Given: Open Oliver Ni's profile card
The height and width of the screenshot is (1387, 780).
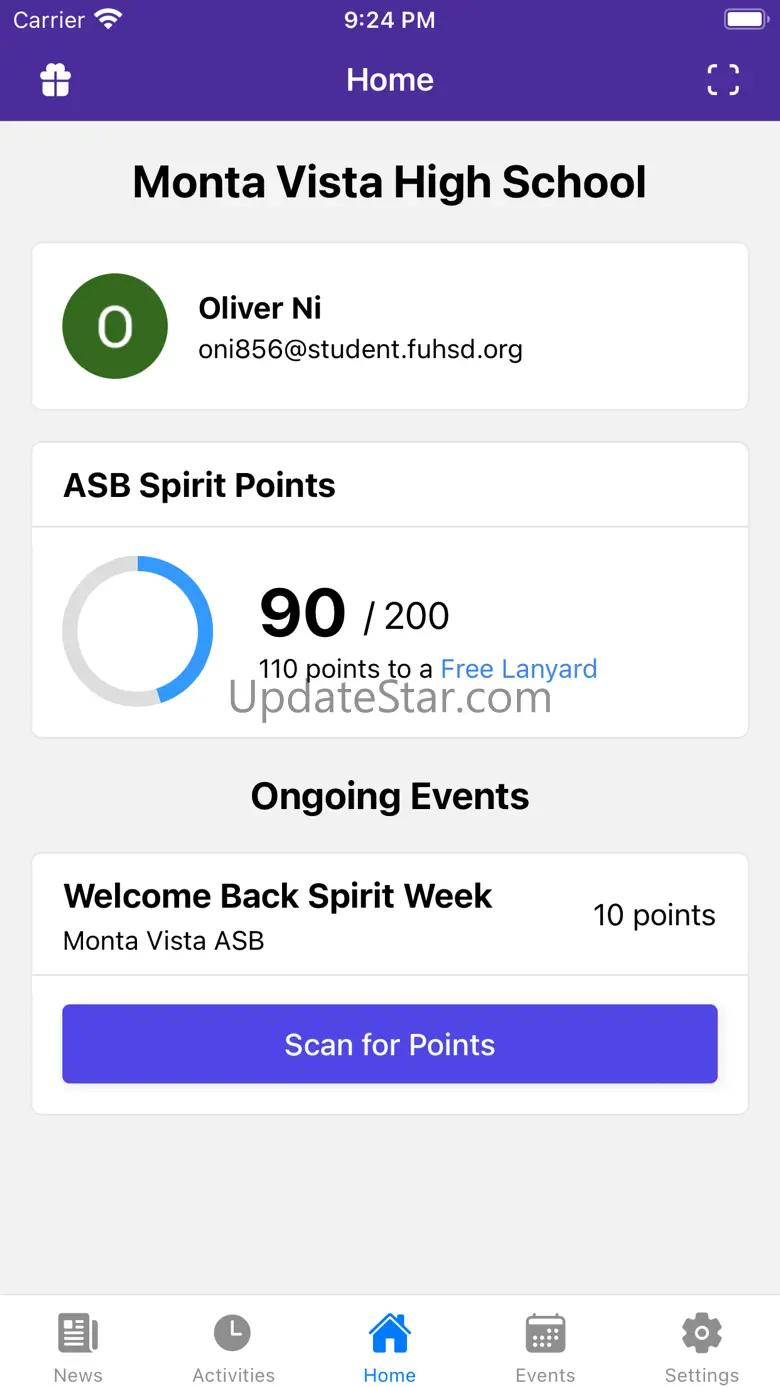Looking at the screenshot, I should coord(390,326).
